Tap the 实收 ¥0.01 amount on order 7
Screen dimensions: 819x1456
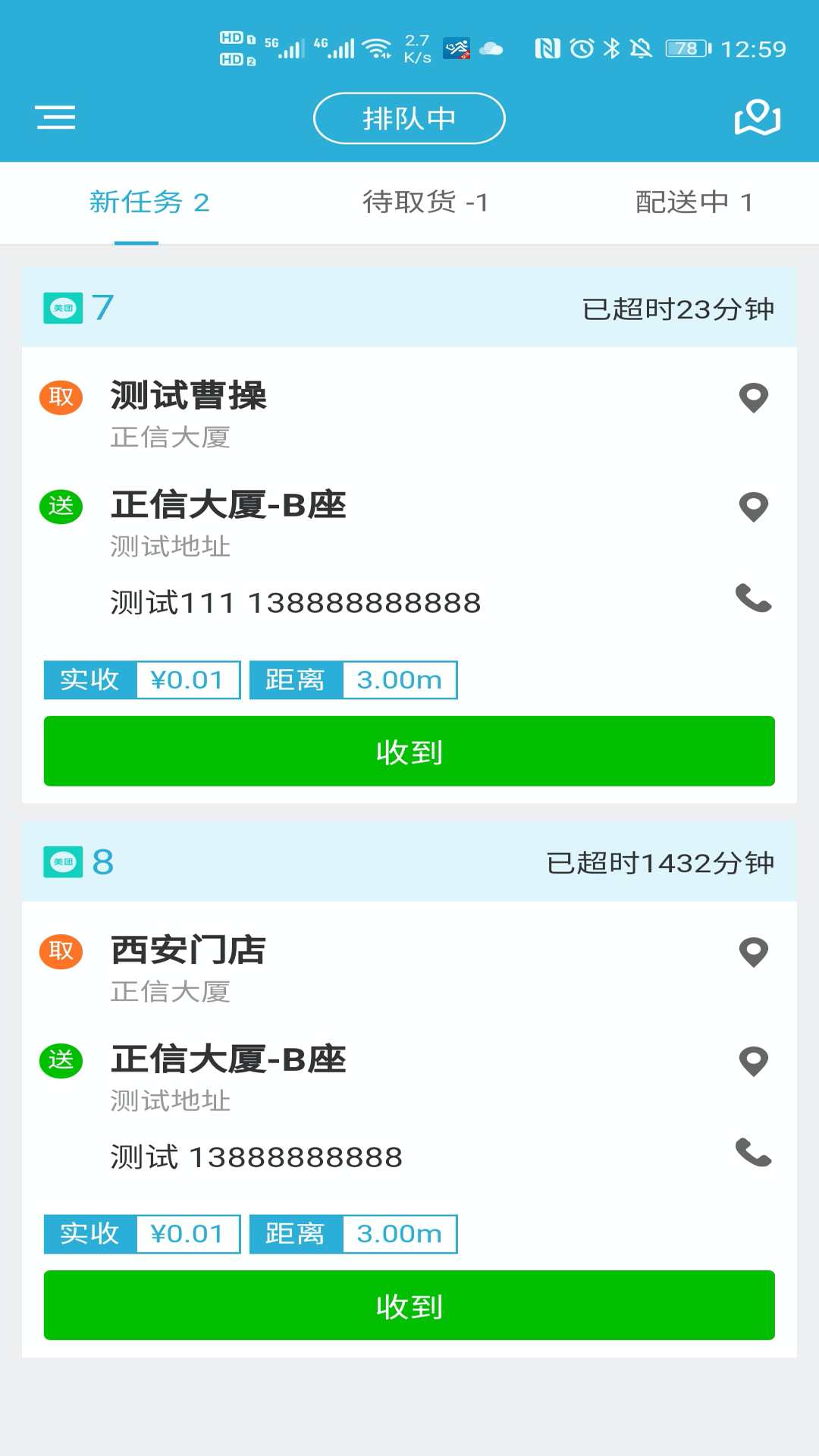click(142, 679)
